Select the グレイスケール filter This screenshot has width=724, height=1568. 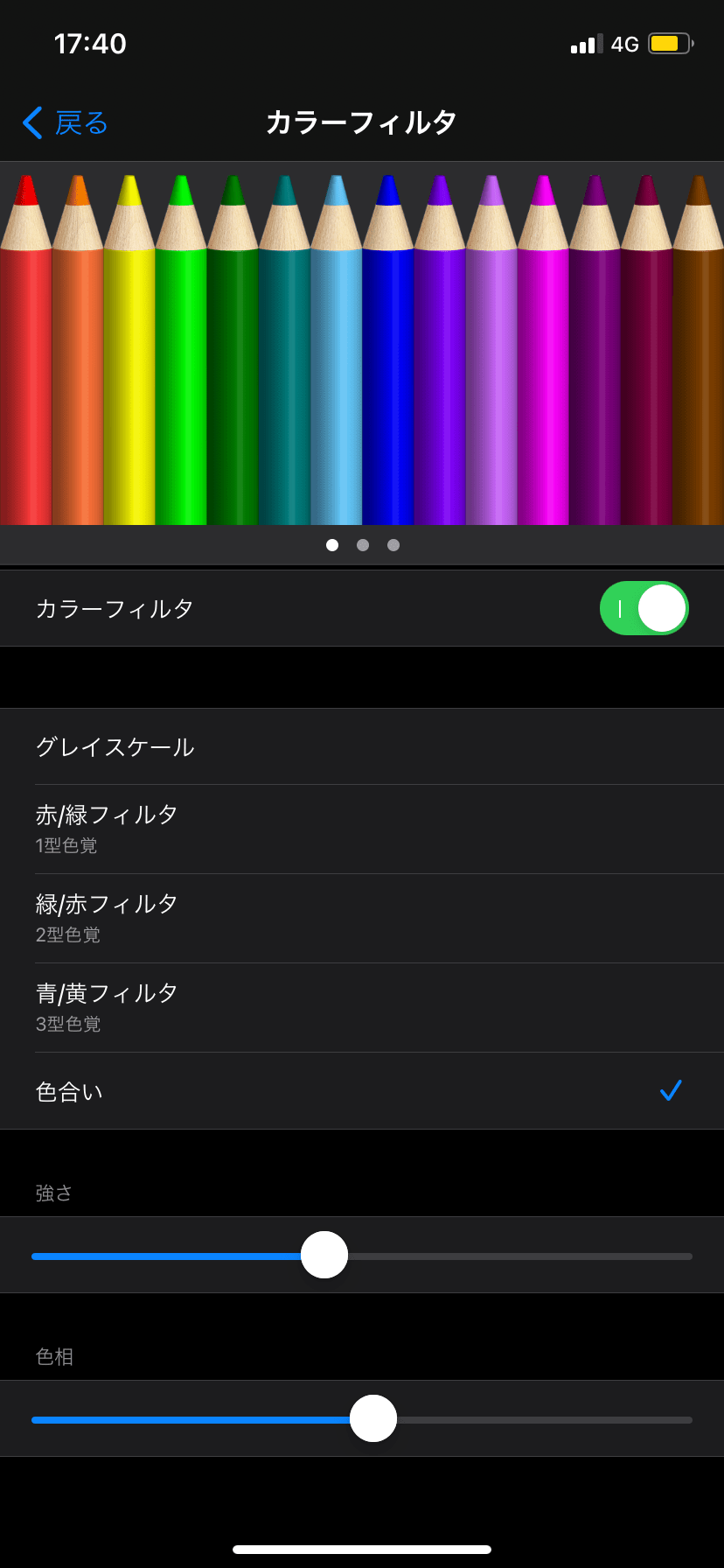click(362, 746)
